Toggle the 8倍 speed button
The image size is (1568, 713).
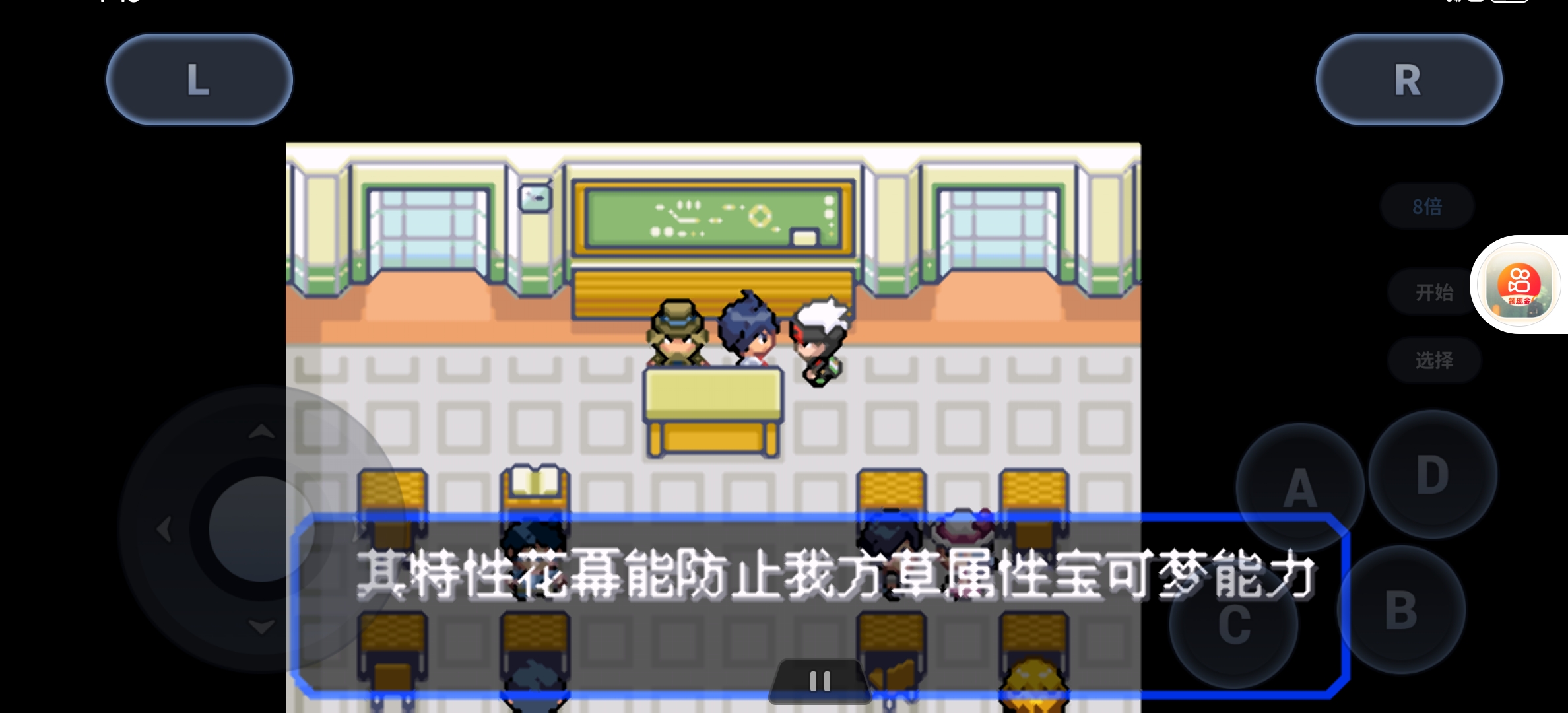(x=1427, y=207)
